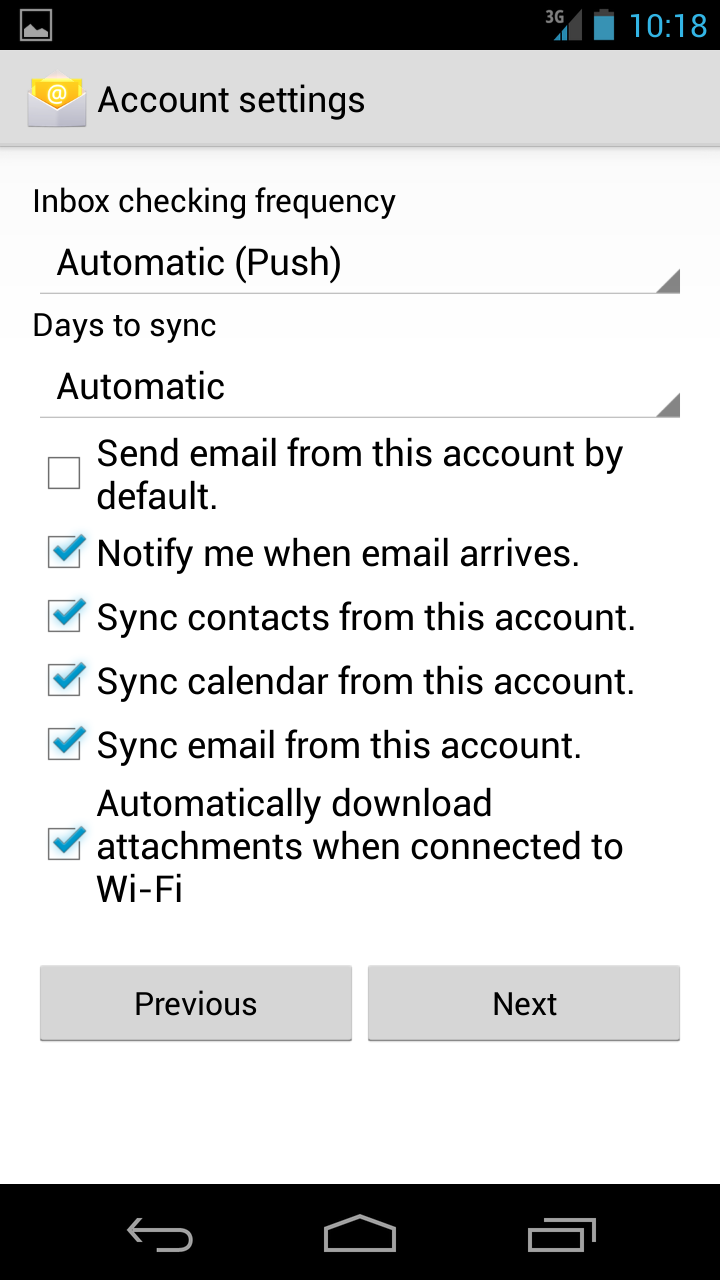The width and height of the screenshot is (720, 1280).
Task: Continue with the Next button
Action: pyautogui.click(x=524, y=1003)
